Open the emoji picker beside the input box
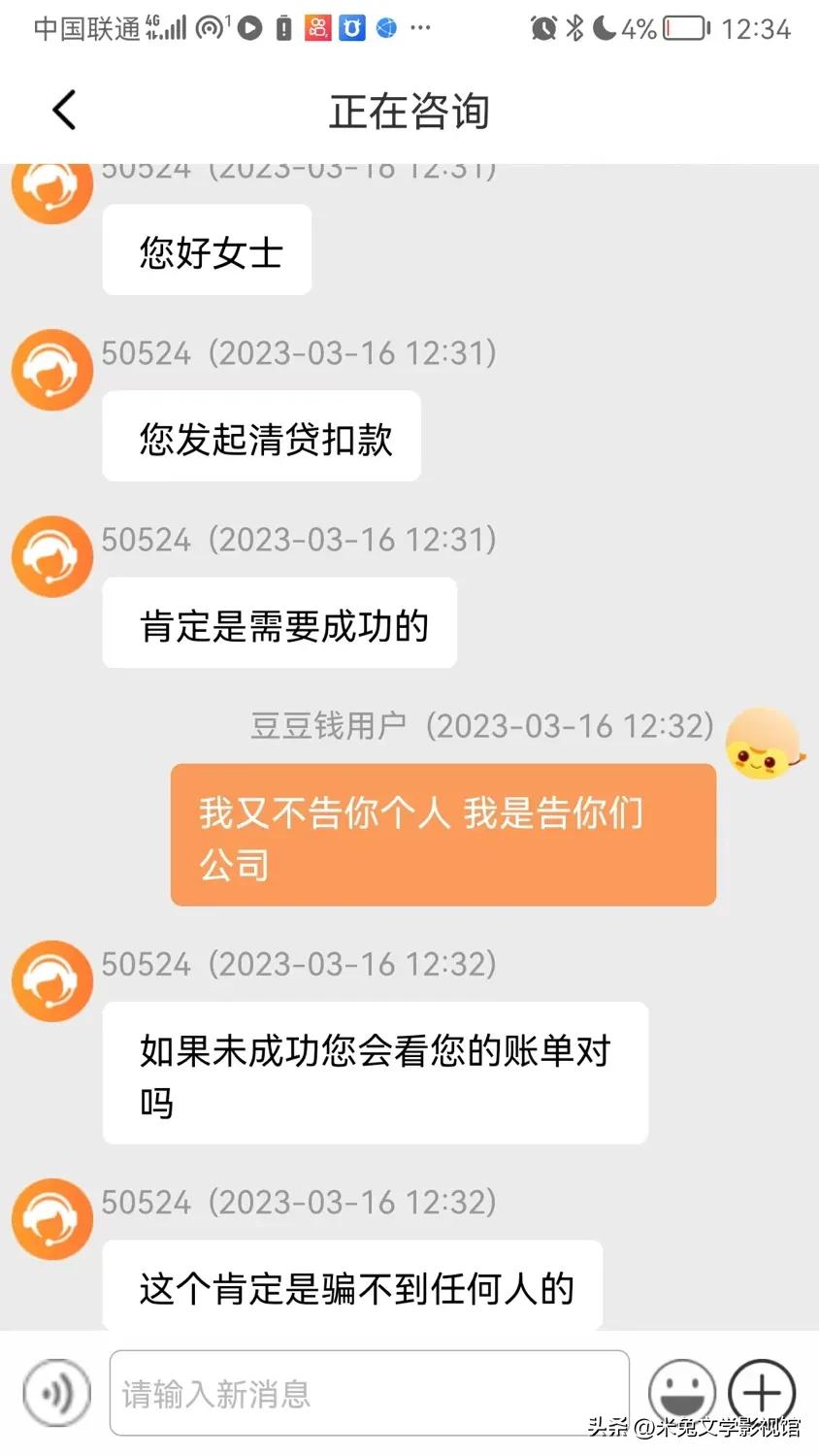 click(682, 1392)
